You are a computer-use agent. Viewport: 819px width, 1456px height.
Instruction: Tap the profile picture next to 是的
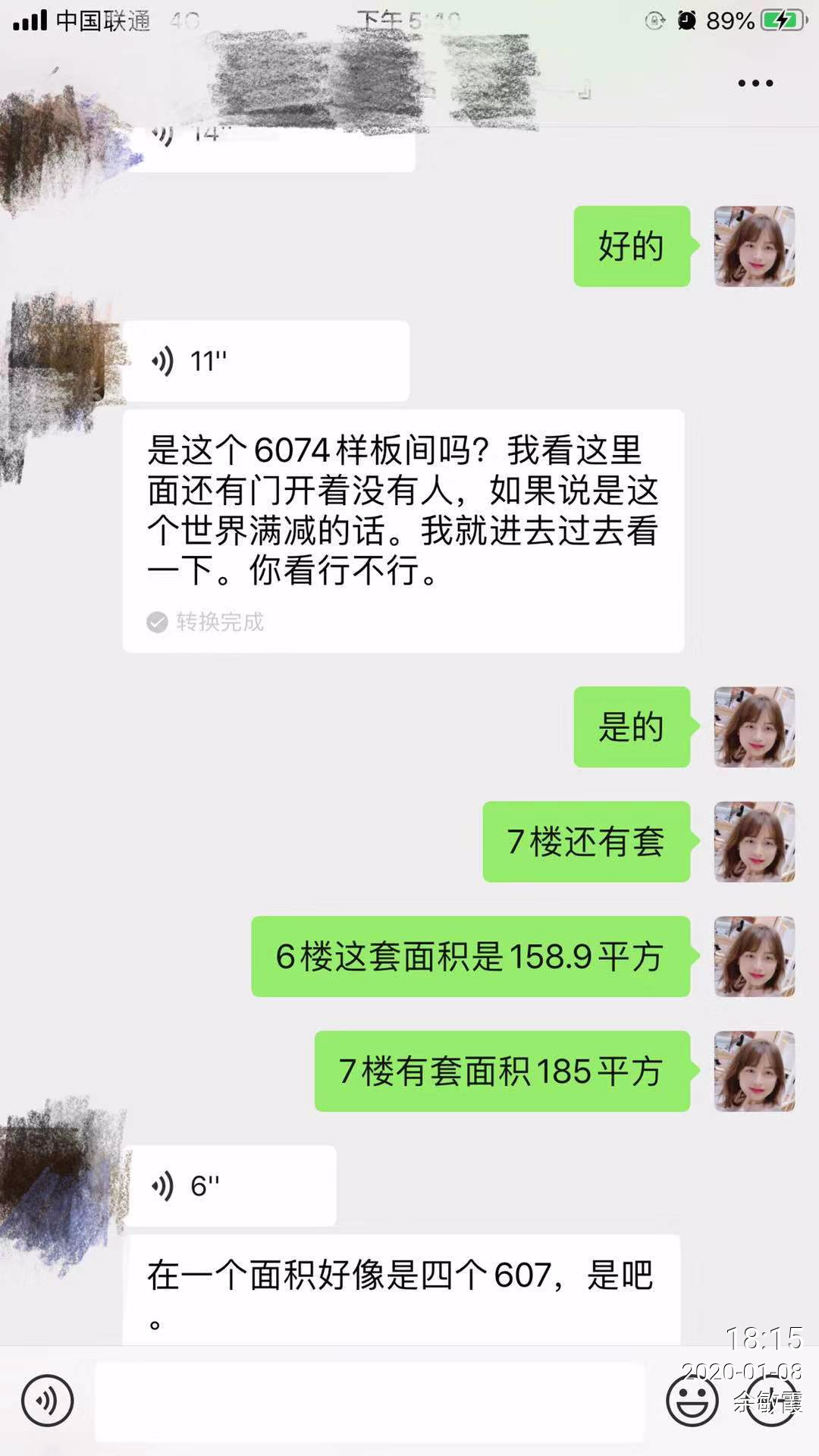tap(754, 727)
